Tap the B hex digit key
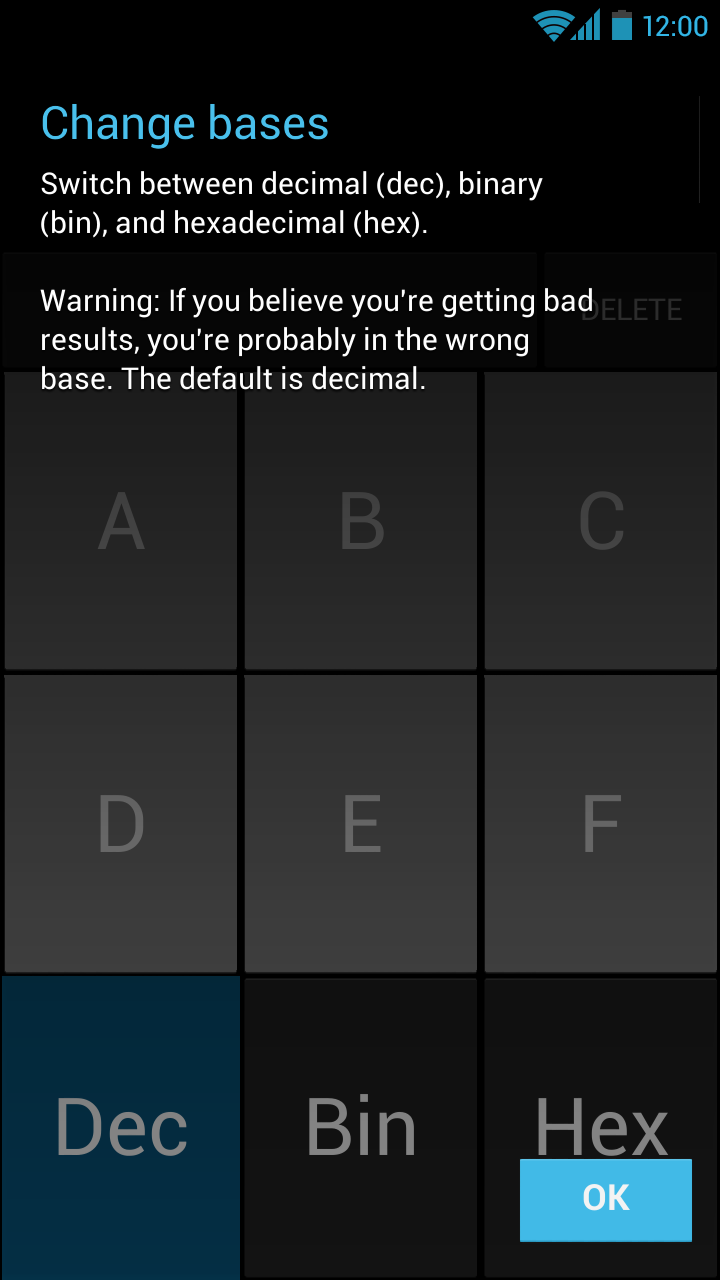 [x=360, y=521]
